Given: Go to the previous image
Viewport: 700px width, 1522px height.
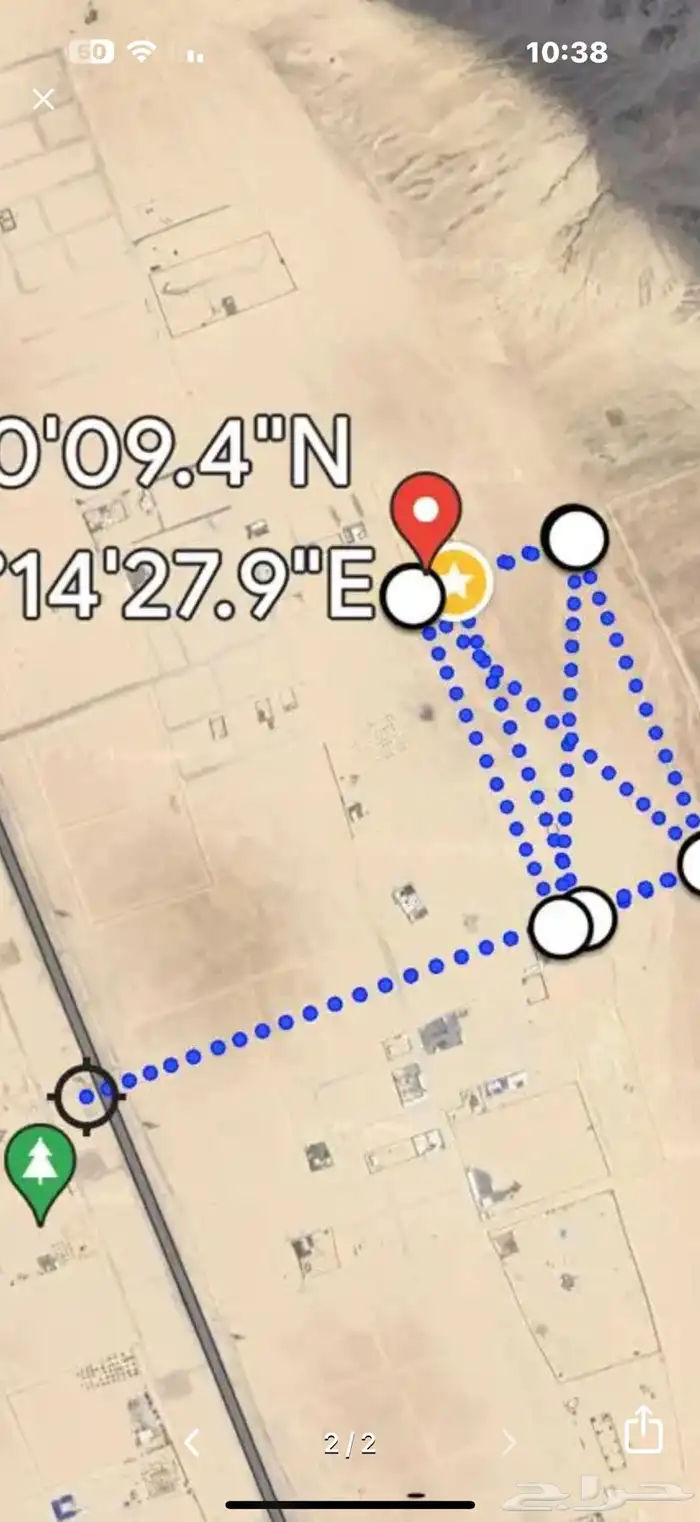Looking at the screenshot, I should click(x=192, y=1442).
